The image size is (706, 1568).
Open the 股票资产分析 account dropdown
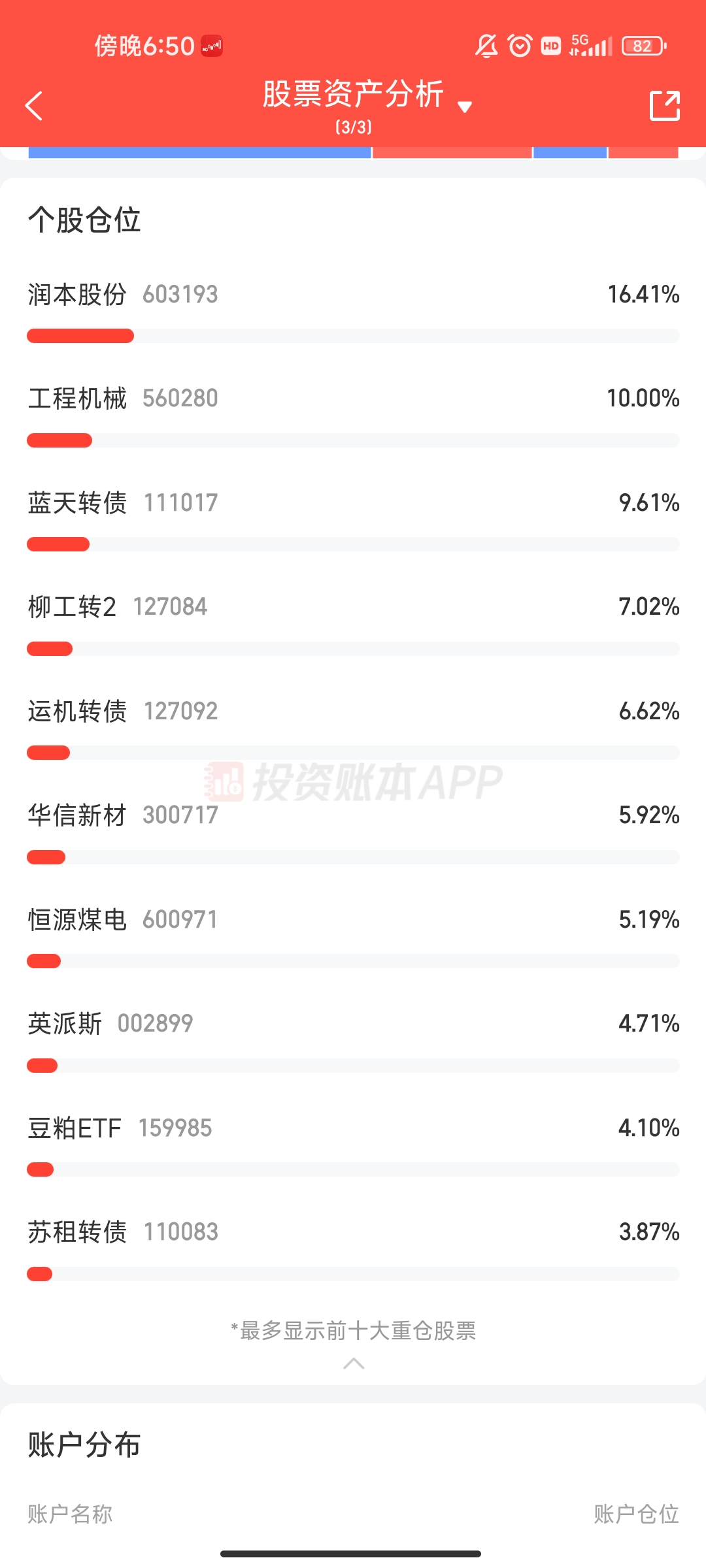pyautogui.click(x=464, y=106)
